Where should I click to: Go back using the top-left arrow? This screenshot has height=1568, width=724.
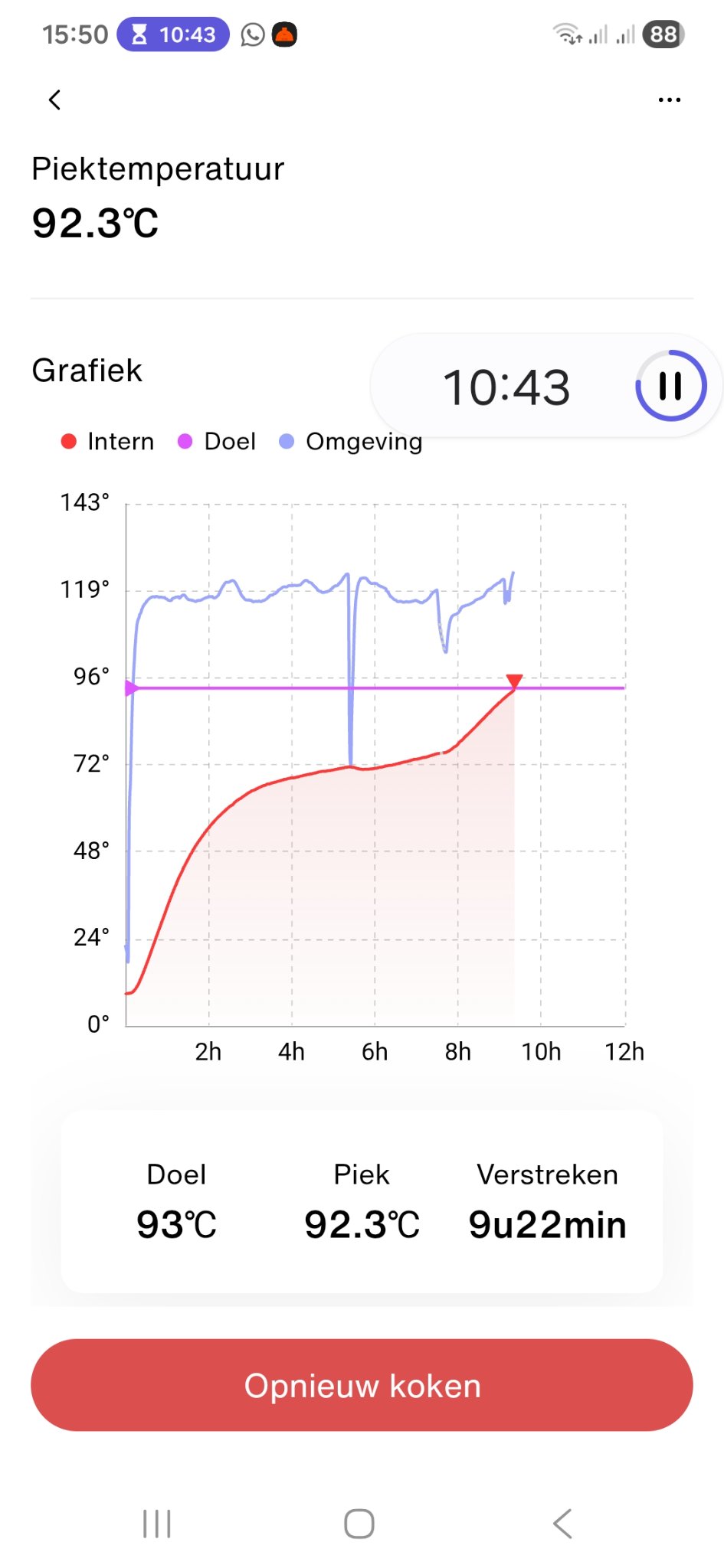pos(54,100)
